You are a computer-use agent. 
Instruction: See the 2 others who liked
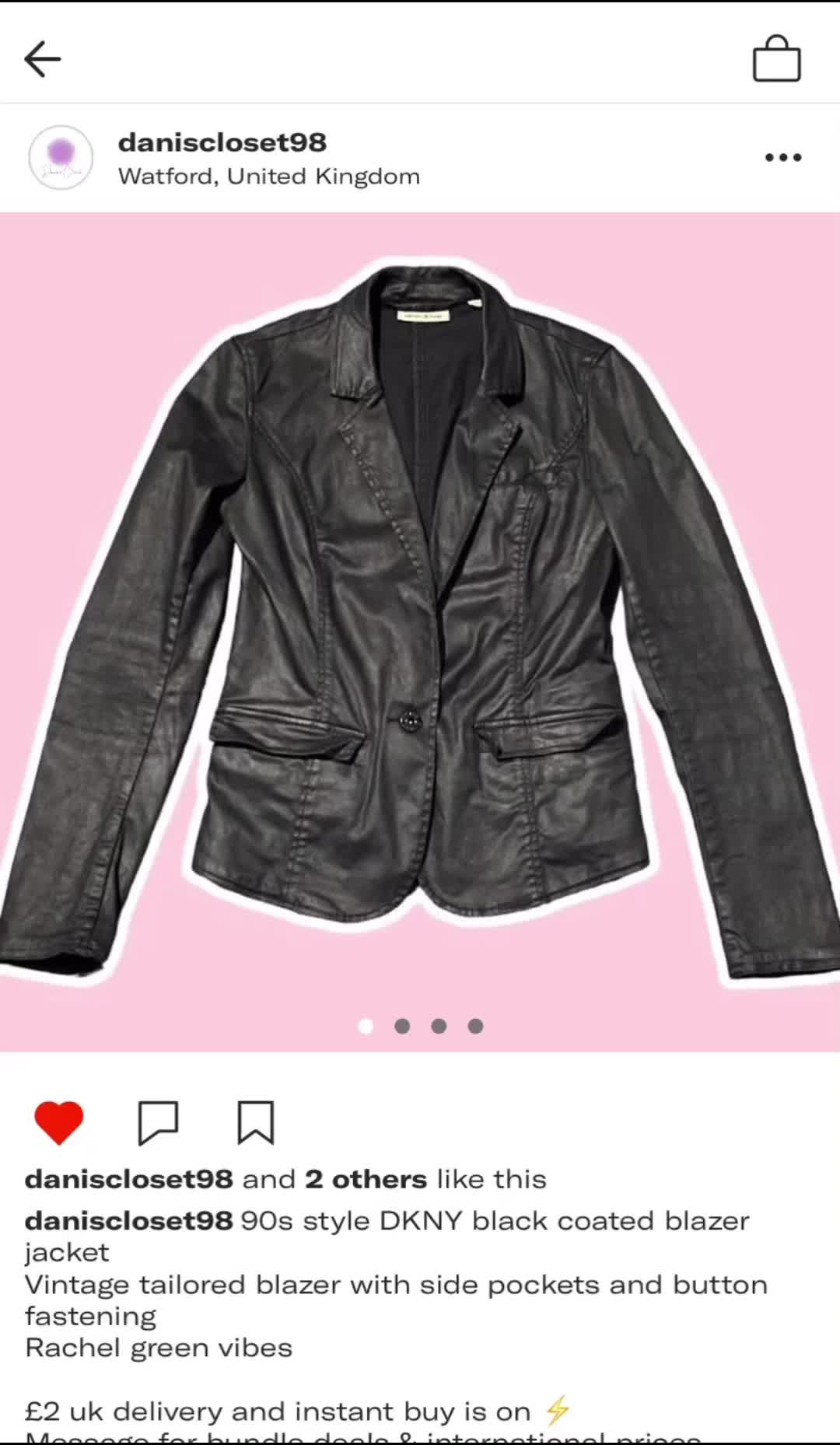coord(366,1179)
